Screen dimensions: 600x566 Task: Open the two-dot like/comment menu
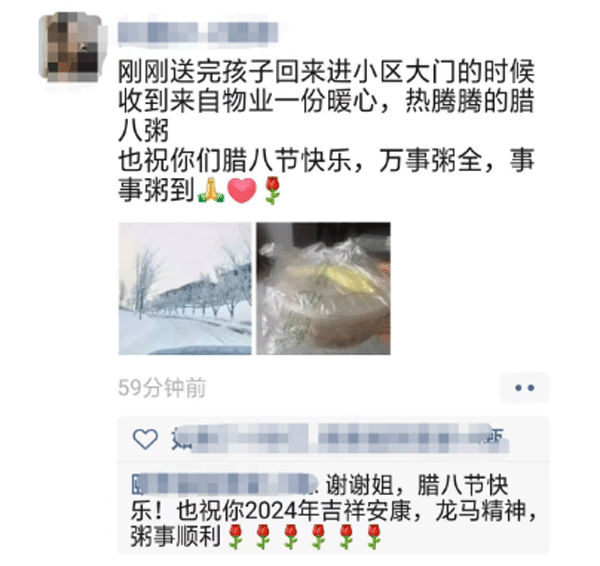coord(525,388)
